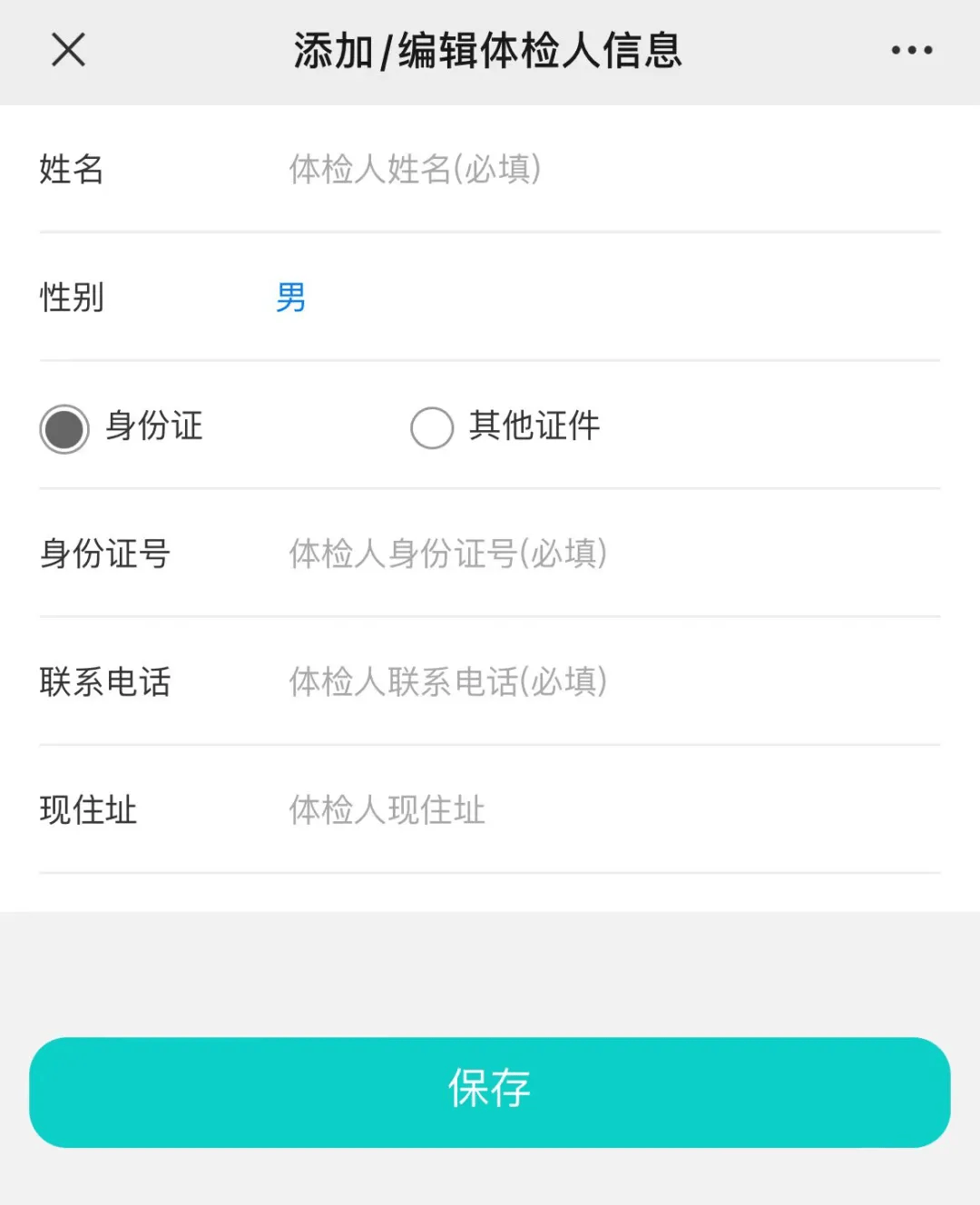Click the 性别 row label

(72, 298)
